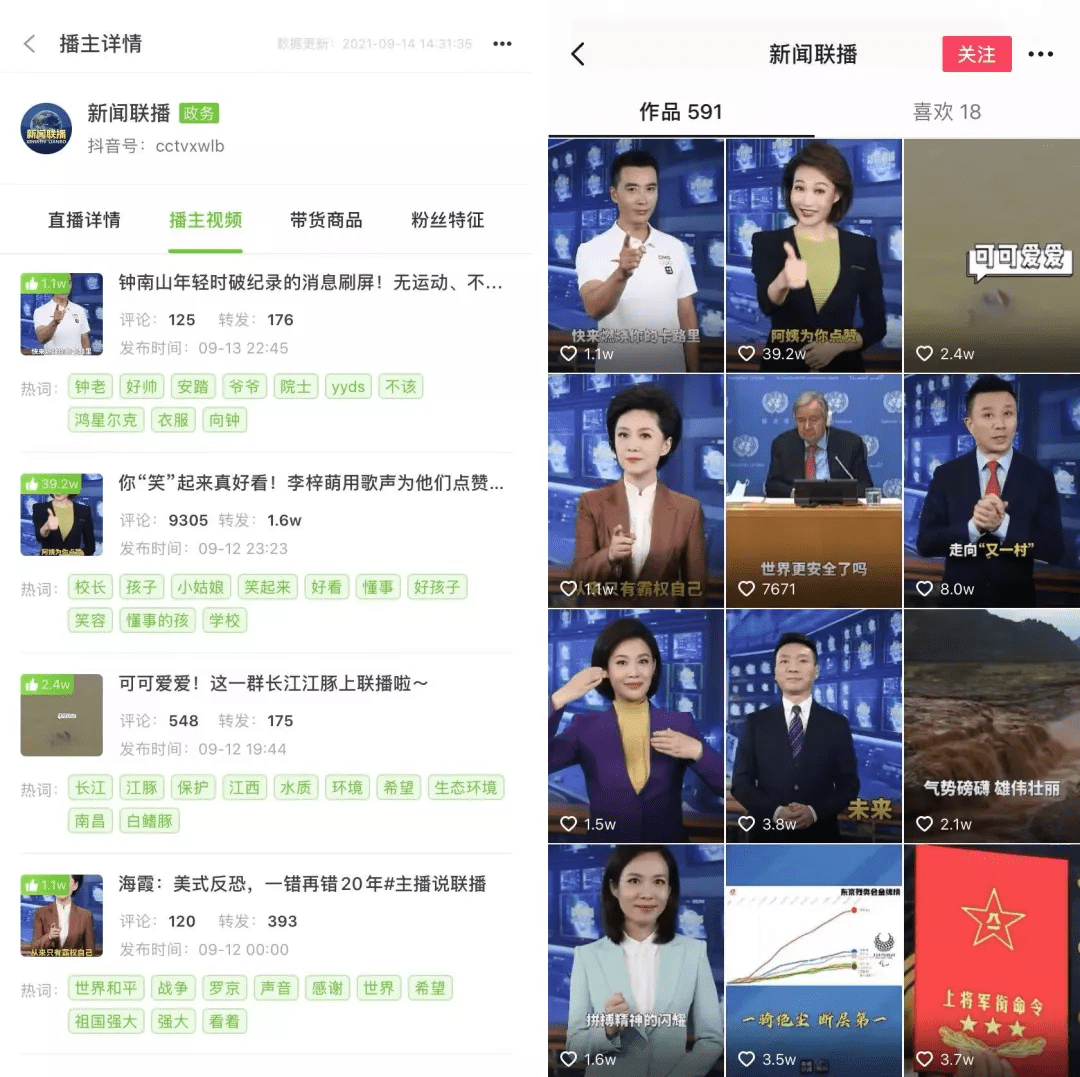This screenshot has height=1077, width=1080.
Task: Open the 气势磅礴 雄伟壮丽 video tile
Action: (x=991, y=725)
